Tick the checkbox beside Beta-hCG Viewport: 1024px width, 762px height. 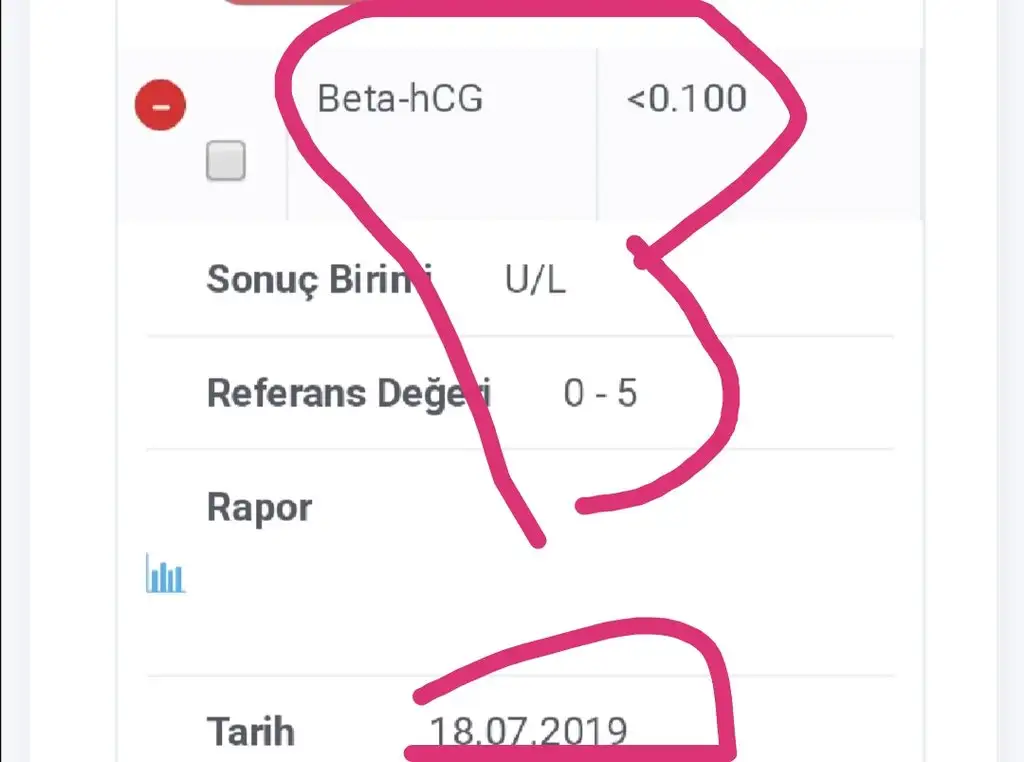tap(226, 161)
